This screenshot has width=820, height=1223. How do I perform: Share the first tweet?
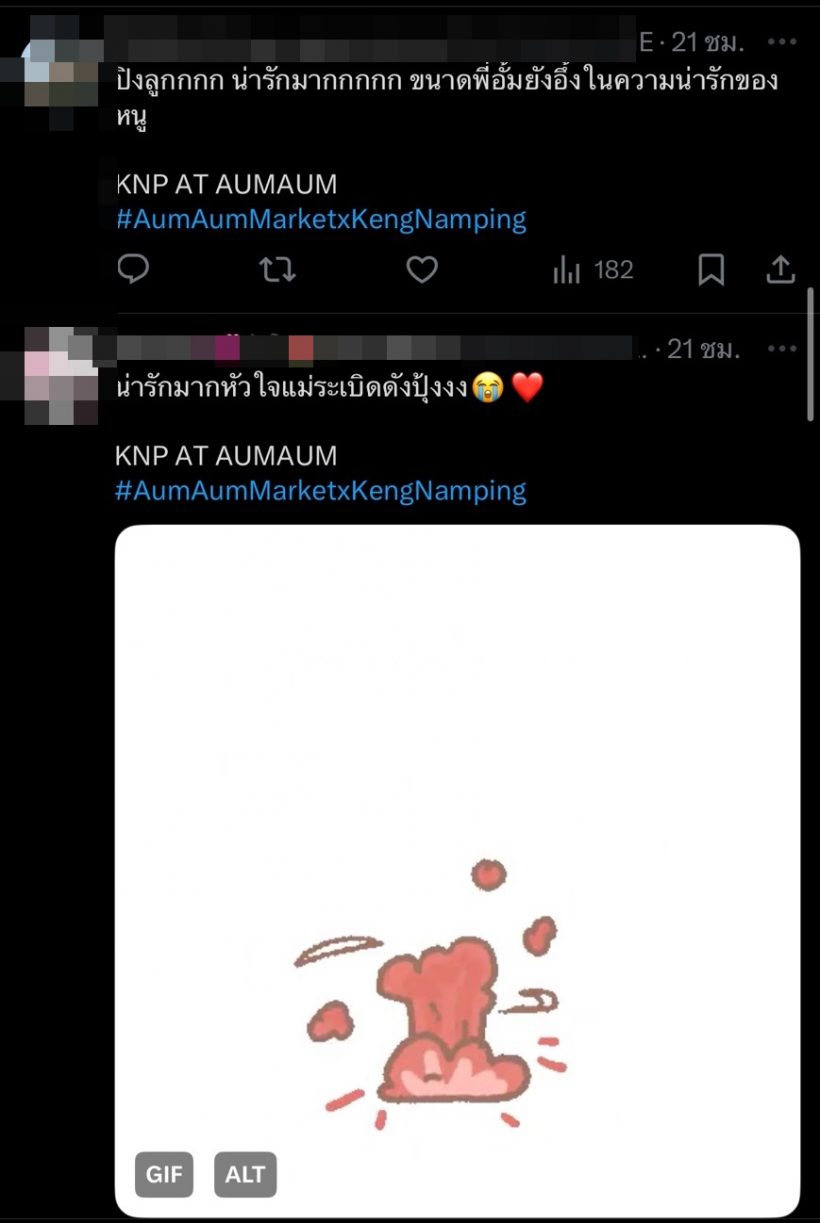point(780,269)
